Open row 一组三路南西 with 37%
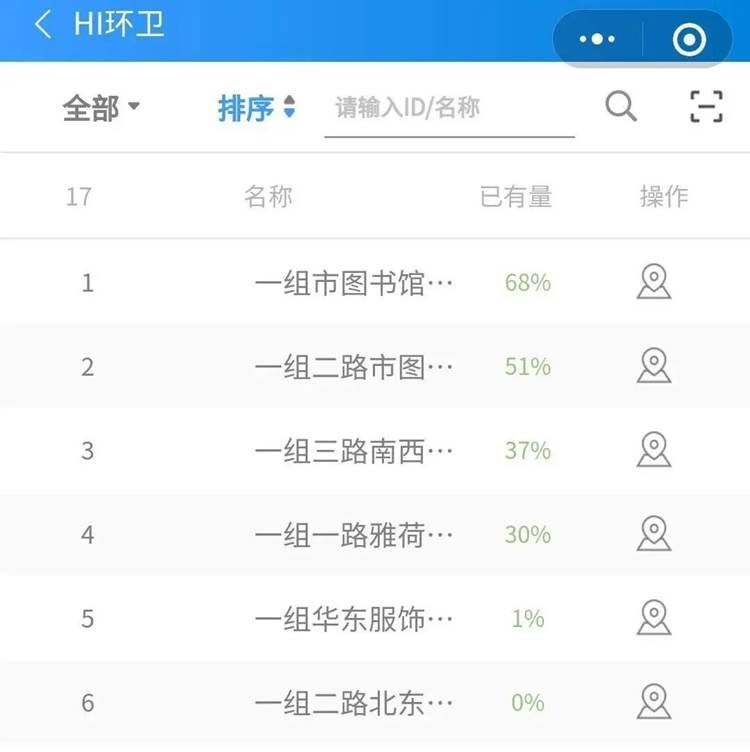Viewport: 750px width, 752px height. [353, 451]
